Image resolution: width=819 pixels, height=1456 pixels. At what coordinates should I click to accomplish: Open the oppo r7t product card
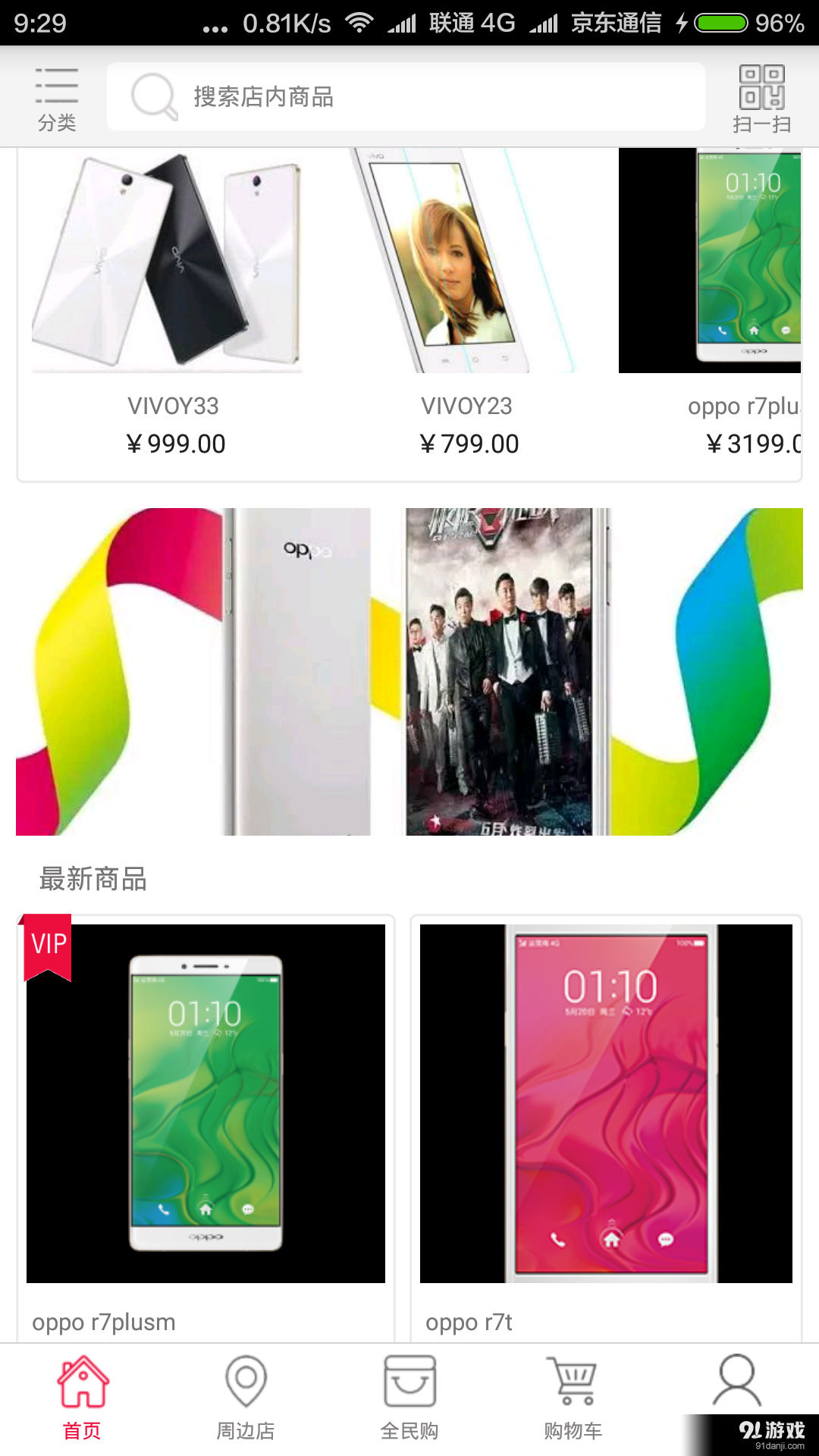coord(606,1122)
